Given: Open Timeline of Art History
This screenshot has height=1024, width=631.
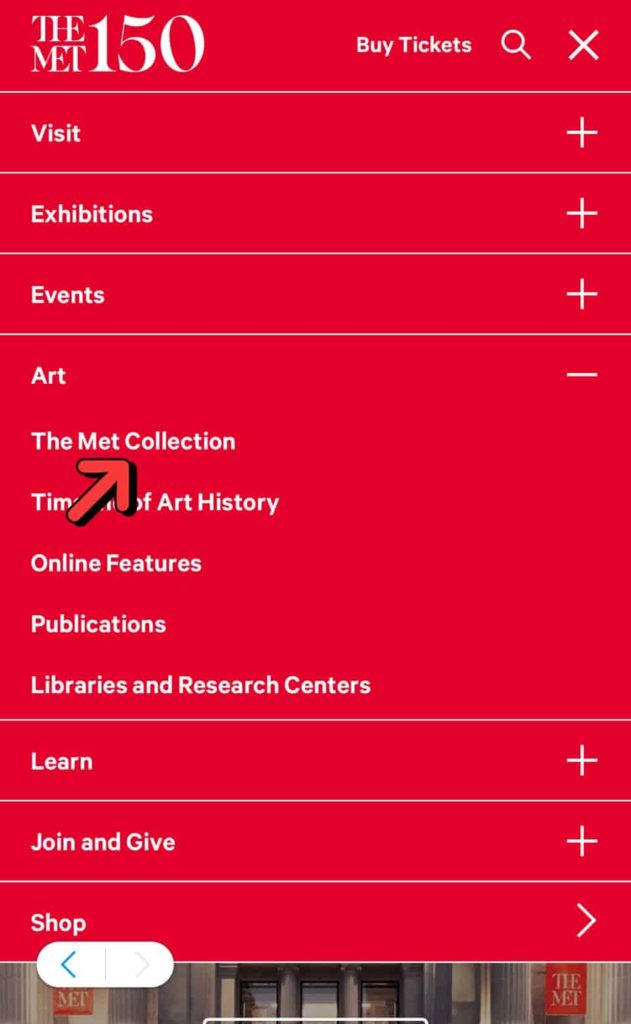Looking at the screenshot, I should (x=155, y=502).
